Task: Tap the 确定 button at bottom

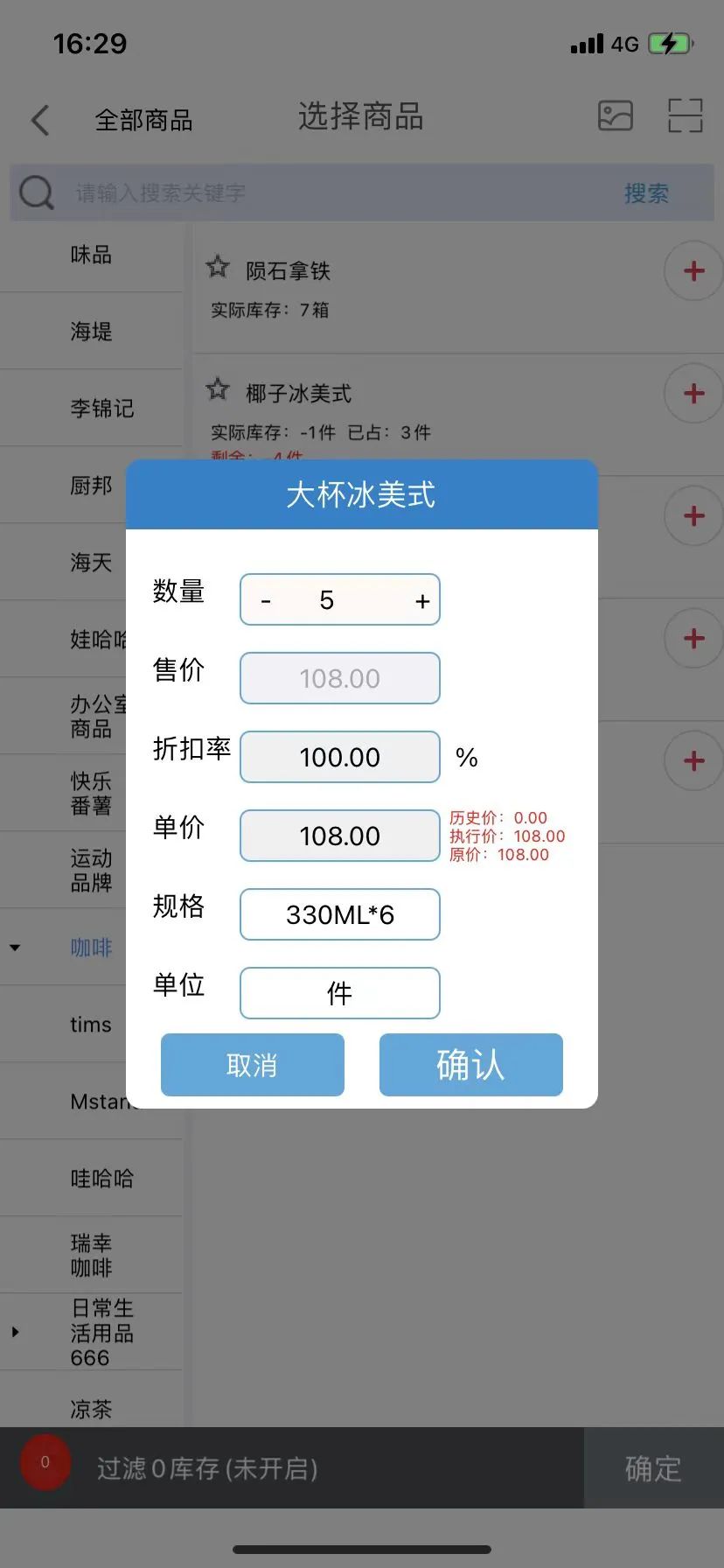Action: [652, 1468]
